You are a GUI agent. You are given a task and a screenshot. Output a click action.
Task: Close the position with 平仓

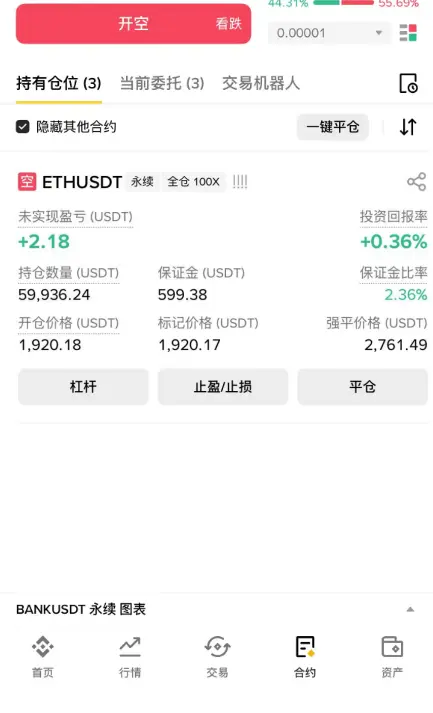pos(363,387)
